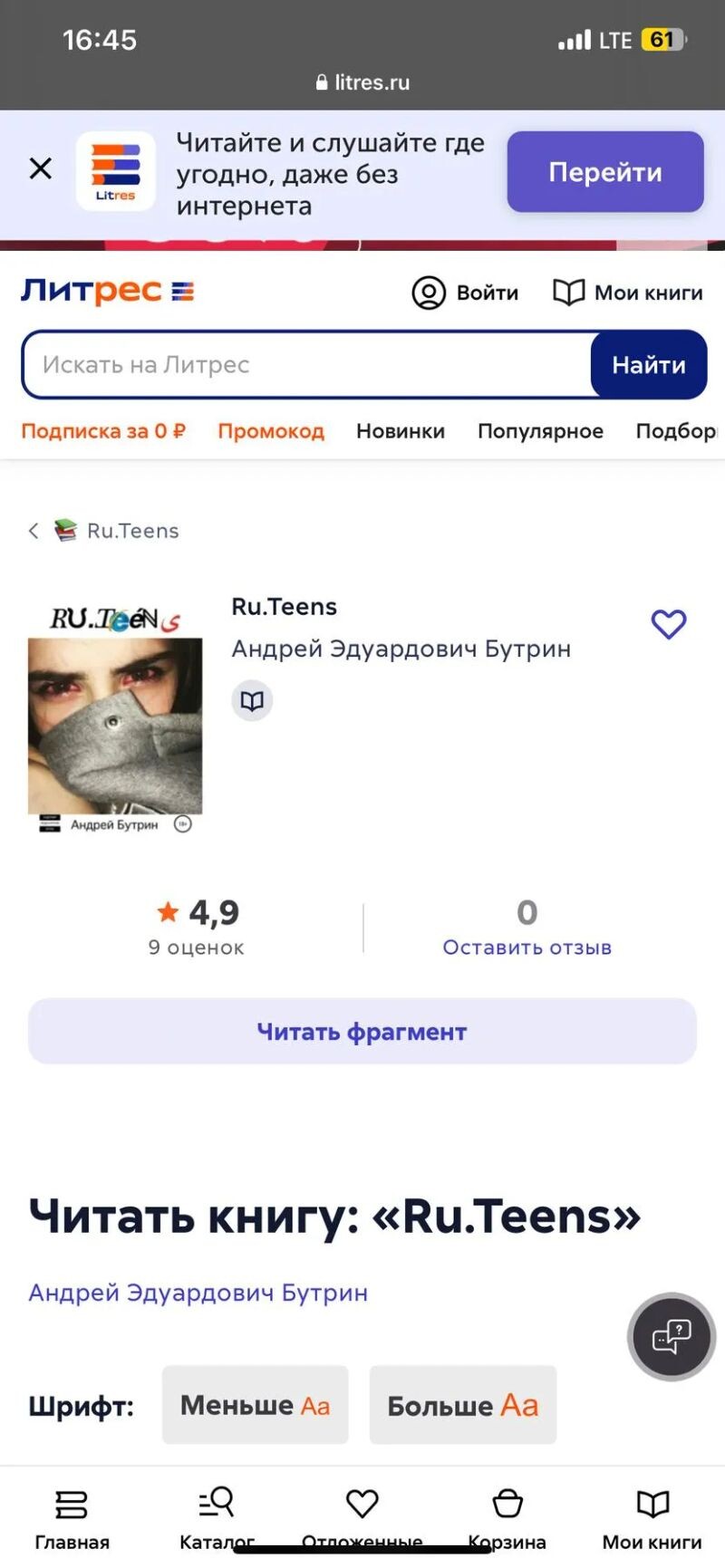725x1568 pixels.
Task: Open author Андрей Эдуардович Бутрин near cover
Action: (x=401, y=649)
